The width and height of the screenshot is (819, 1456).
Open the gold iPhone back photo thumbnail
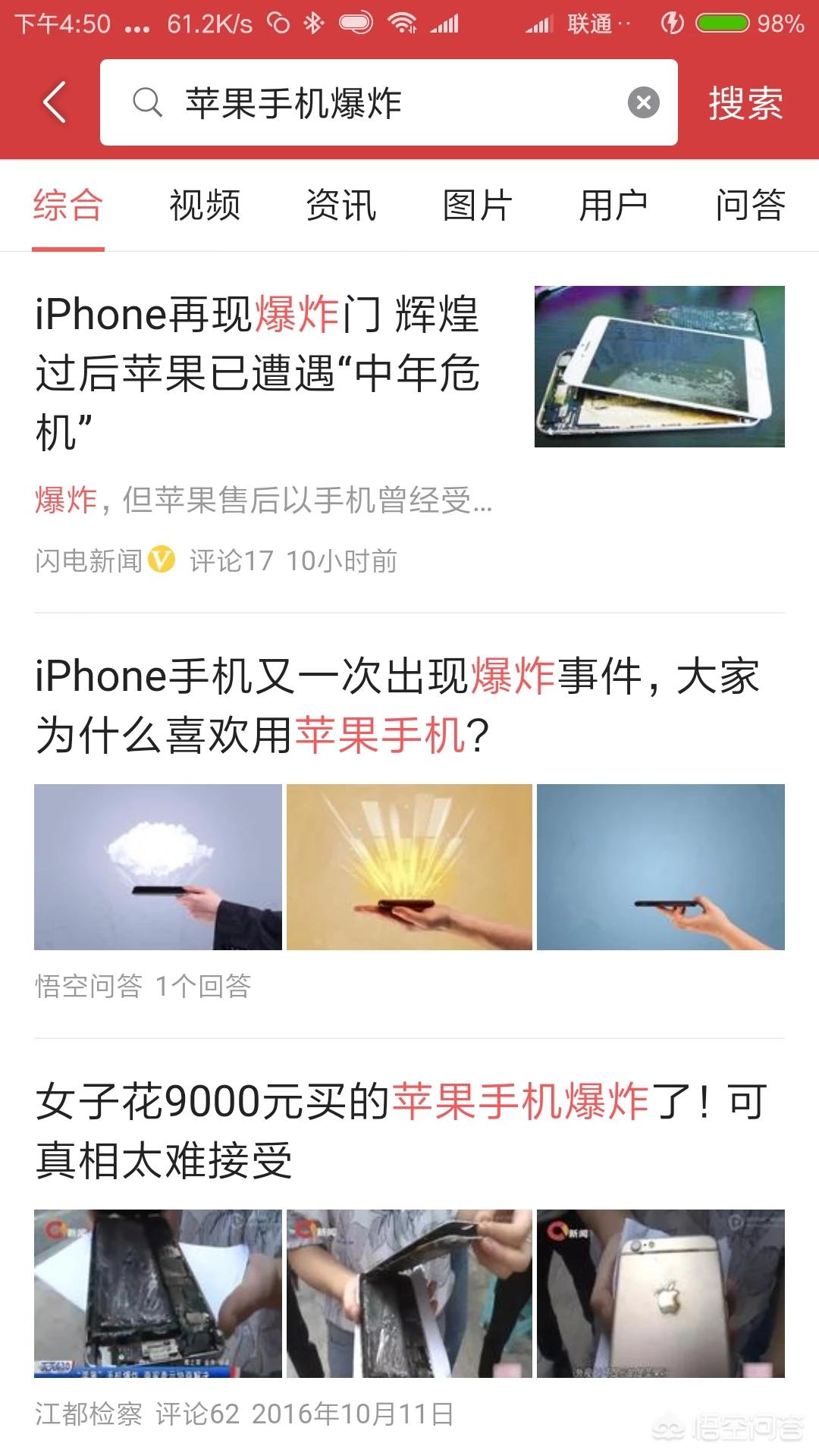pyautogui.click(x=661, y=1294)
